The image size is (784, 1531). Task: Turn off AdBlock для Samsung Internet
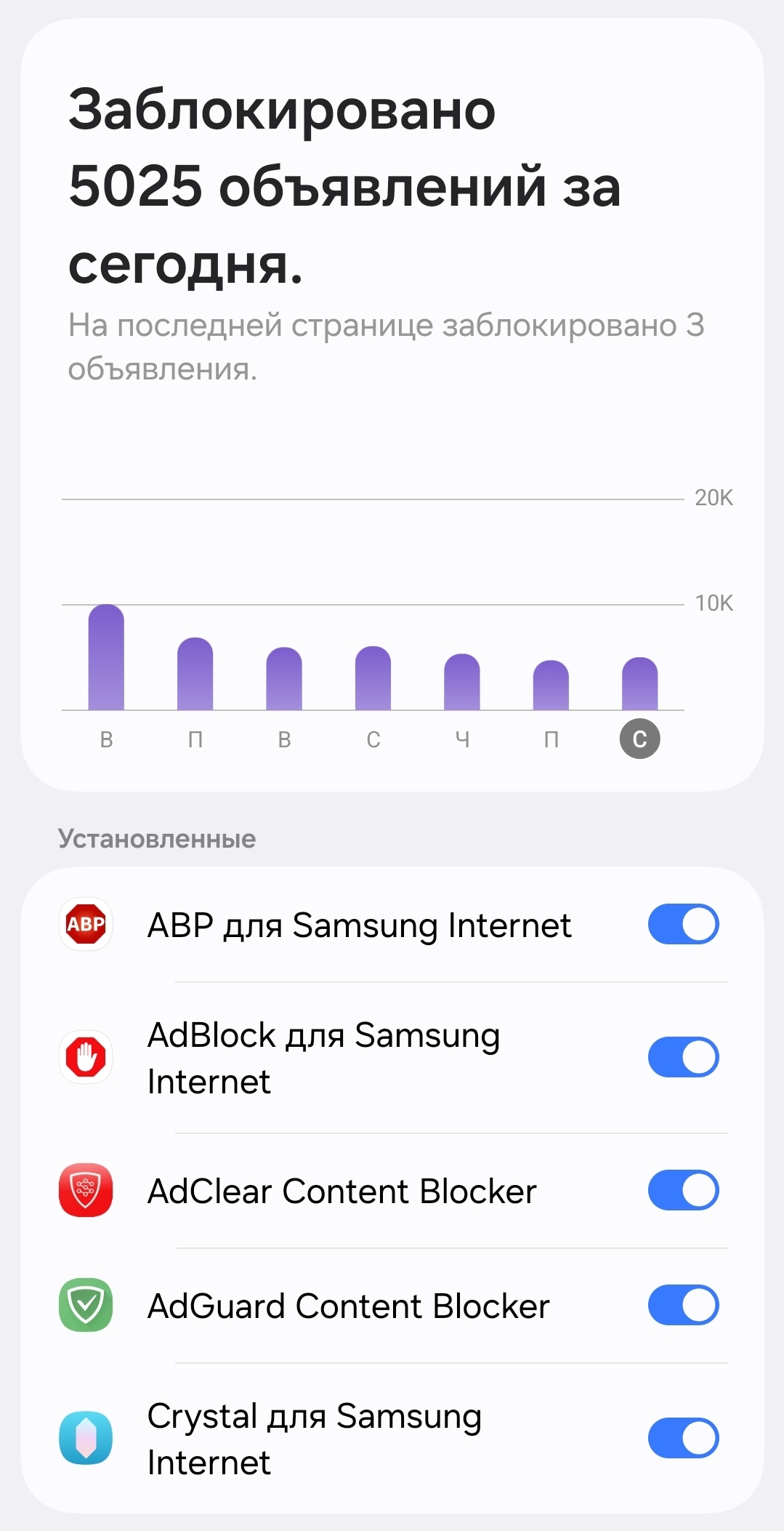click(x=683, y=1057)
